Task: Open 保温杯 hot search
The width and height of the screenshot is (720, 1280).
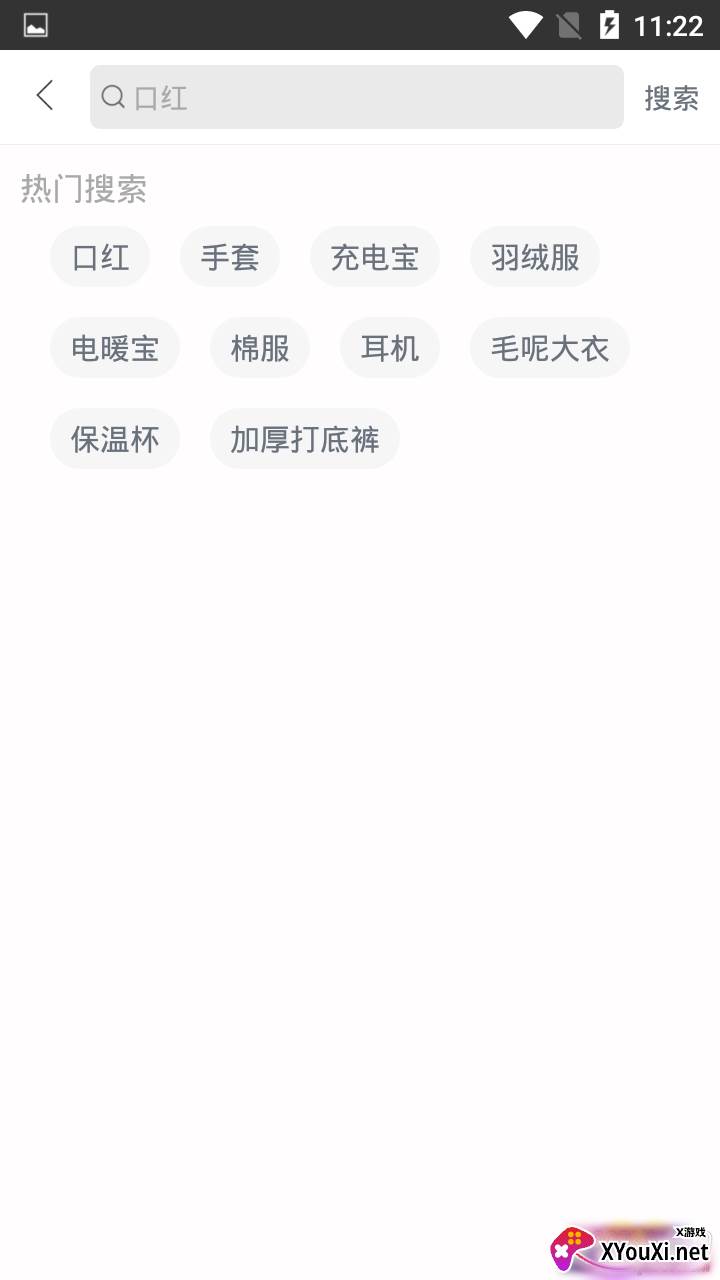Action: pyautogui.click(x=115, y=439)
